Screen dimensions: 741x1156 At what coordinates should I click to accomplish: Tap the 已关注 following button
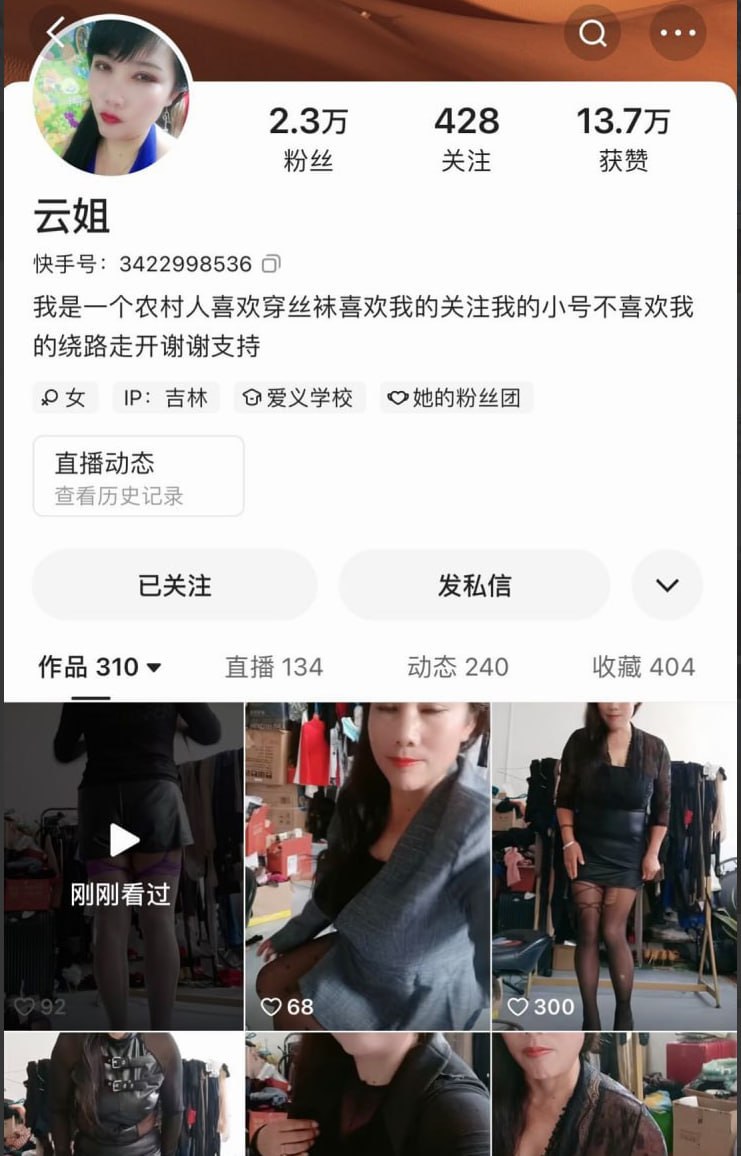click(x=175, y=585)
